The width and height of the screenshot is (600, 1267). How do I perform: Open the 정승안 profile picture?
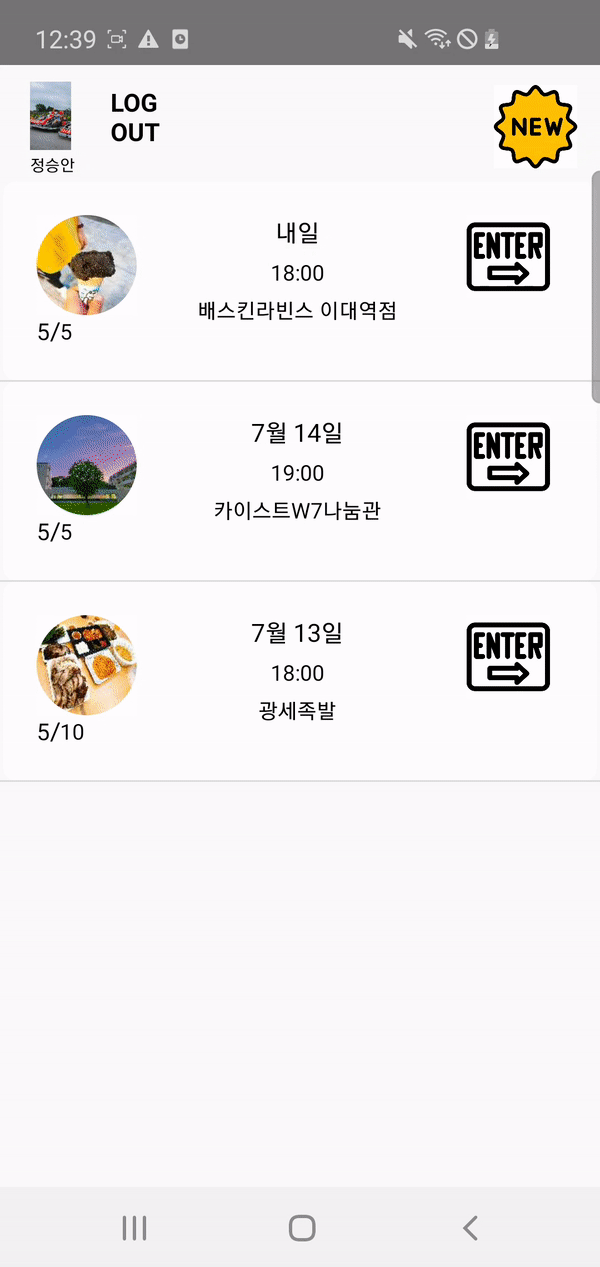click(x=51, y=116)
